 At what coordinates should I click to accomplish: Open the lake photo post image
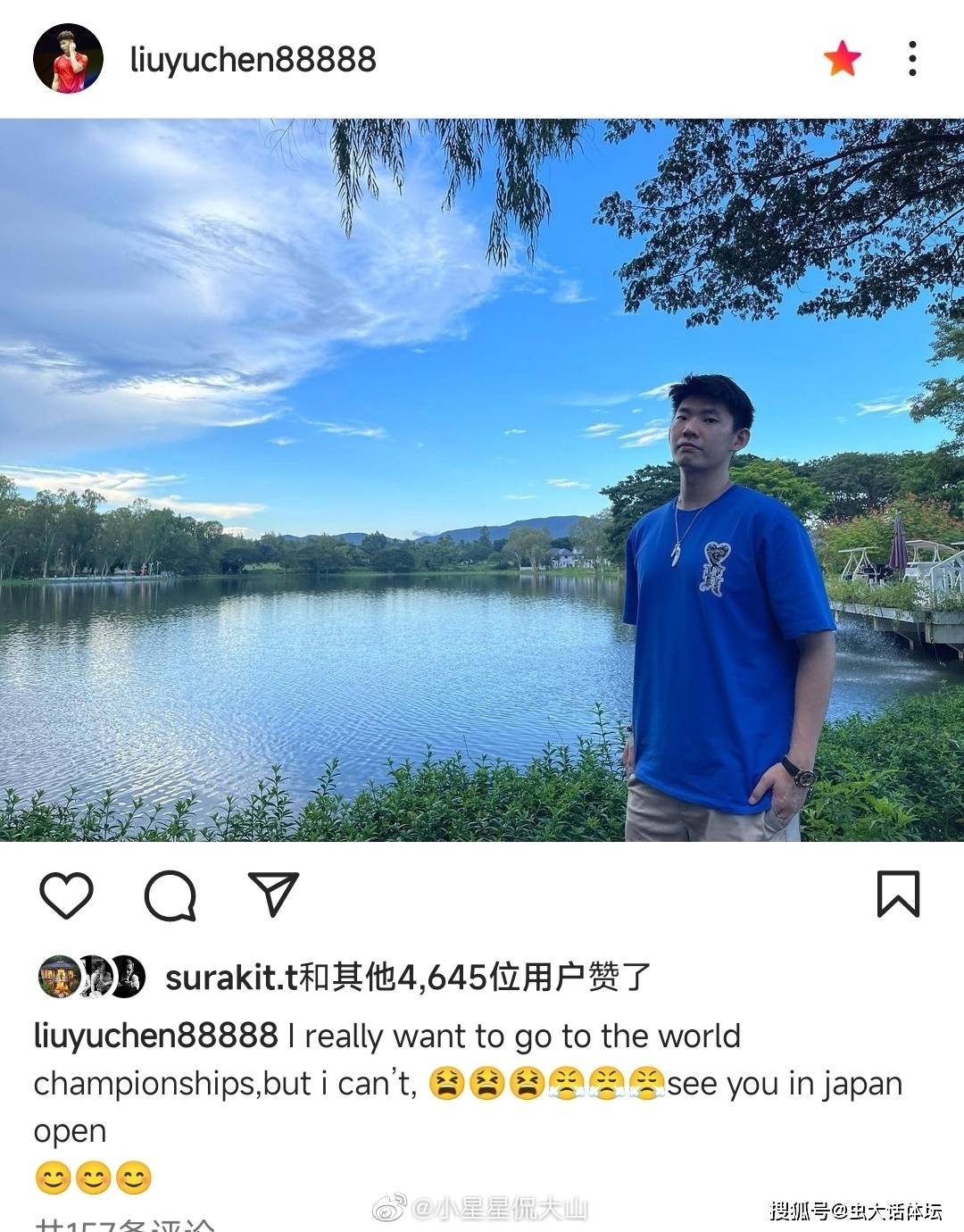pos(482,480)
